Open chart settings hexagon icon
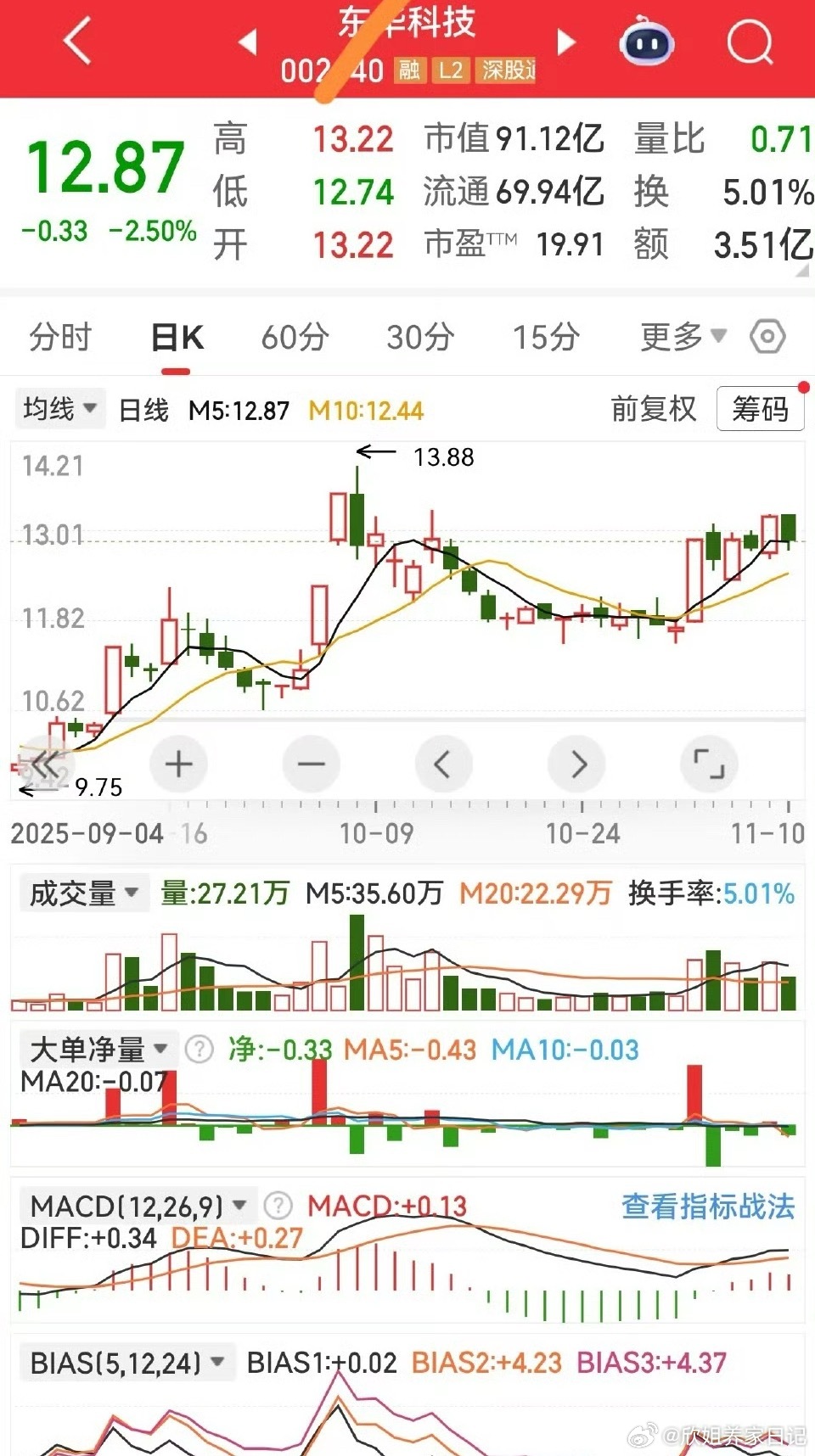 767,338
